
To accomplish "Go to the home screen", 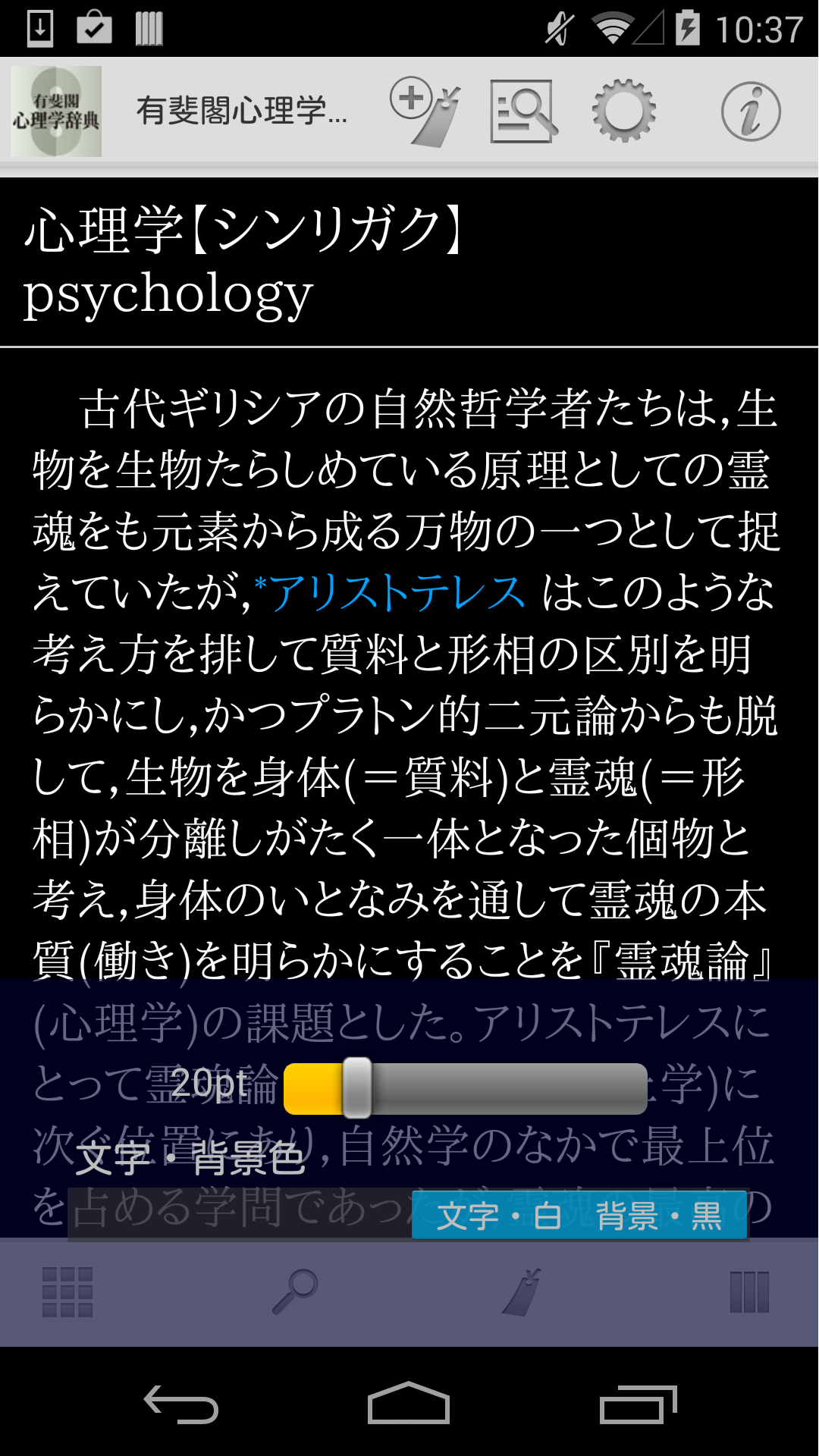I will coord(409,1404).
